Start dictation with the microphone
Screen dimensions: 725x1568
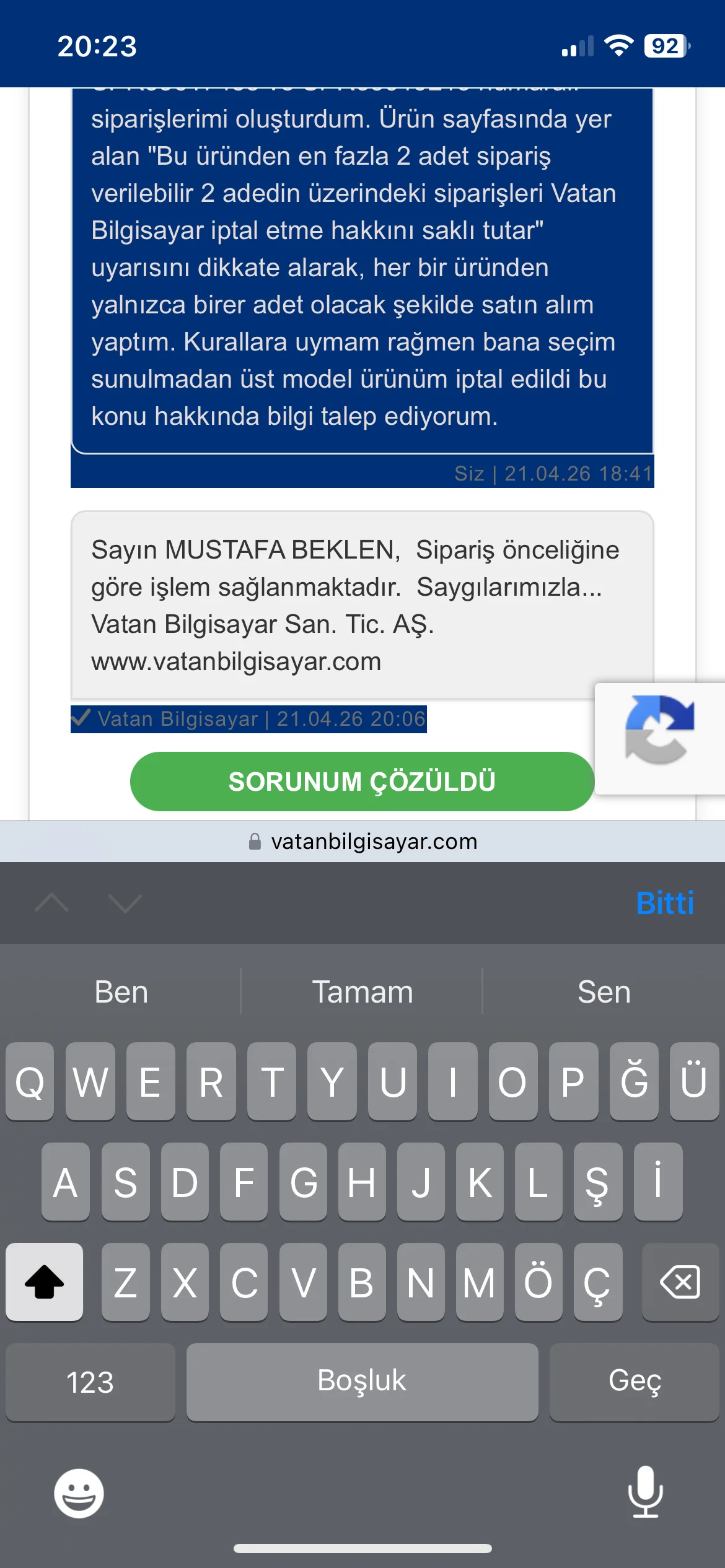point(645,1492)
